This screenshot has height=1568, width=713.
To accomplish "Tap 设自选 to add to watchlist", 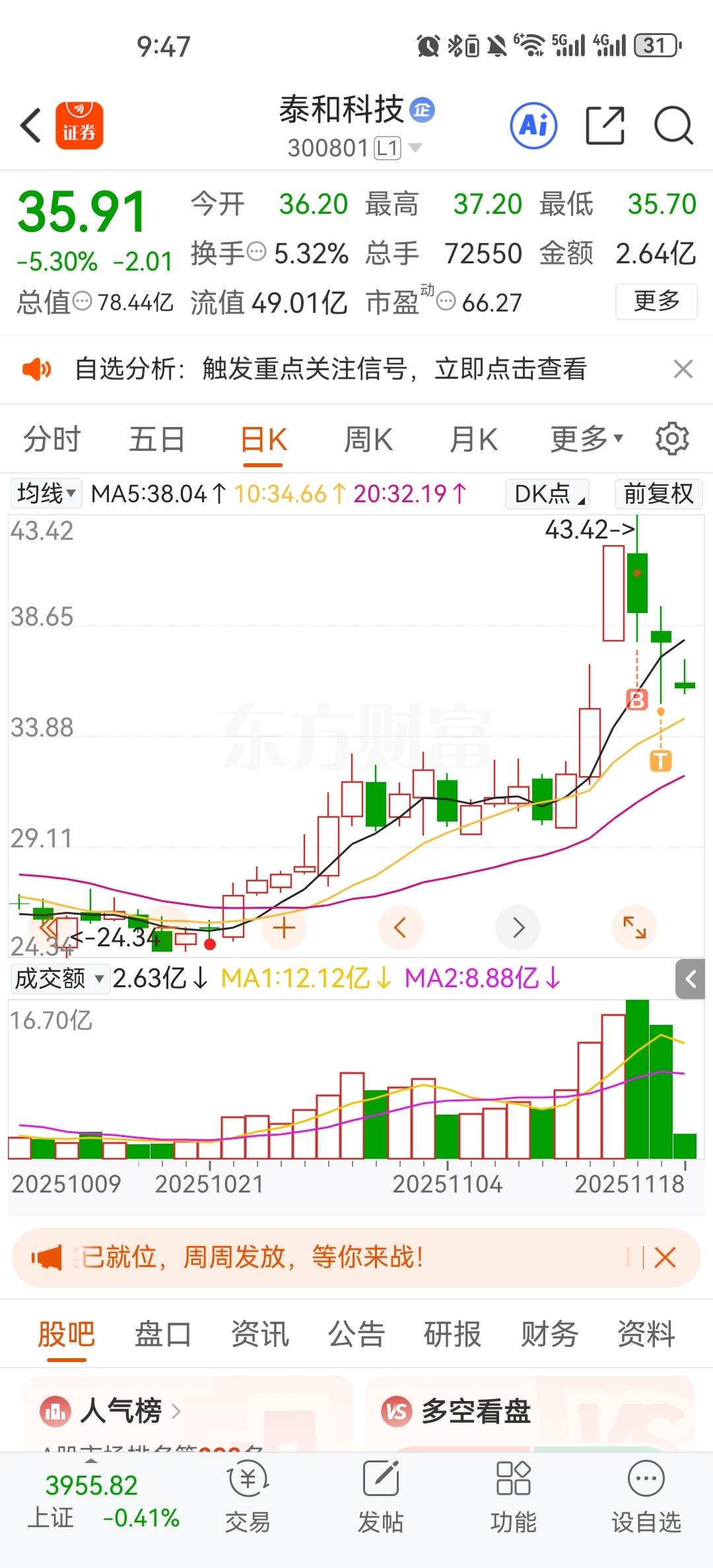I will coord(646,1495).
